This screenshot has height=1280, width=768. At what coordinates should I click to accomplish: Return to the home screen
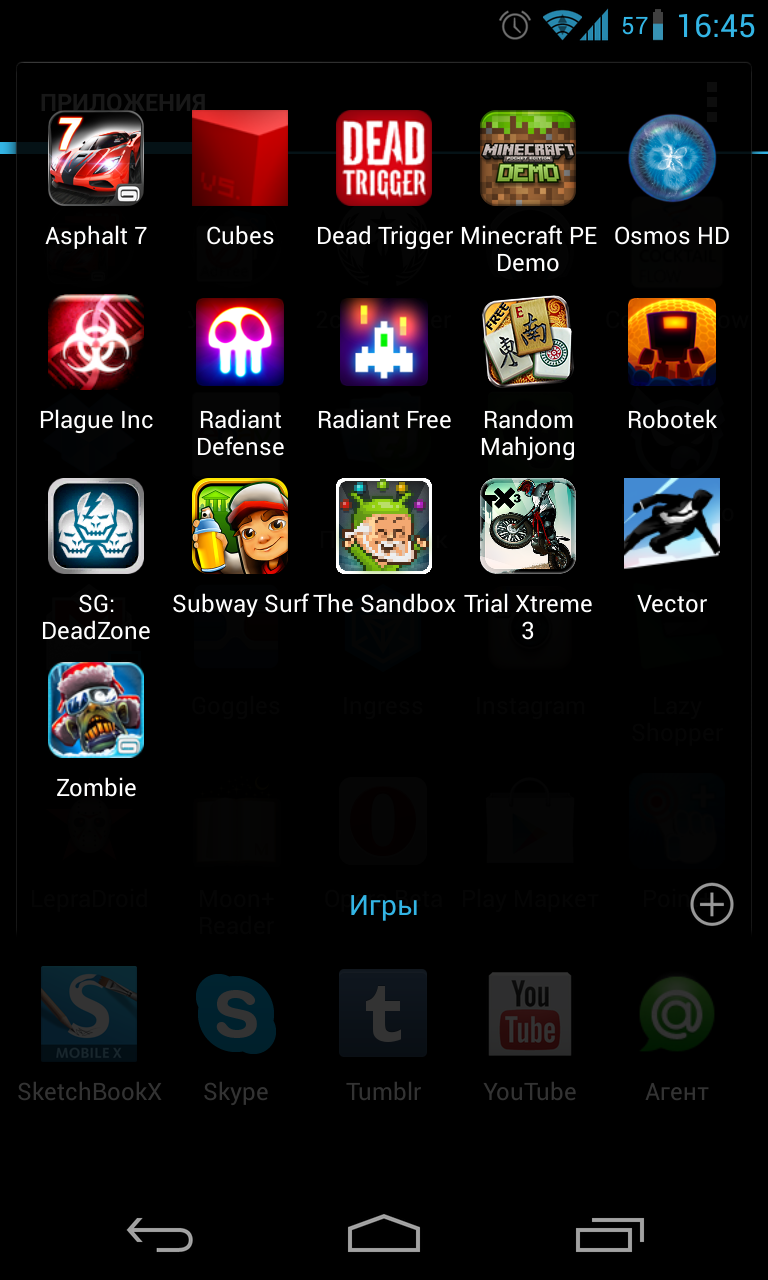(x=384, y=1234)
